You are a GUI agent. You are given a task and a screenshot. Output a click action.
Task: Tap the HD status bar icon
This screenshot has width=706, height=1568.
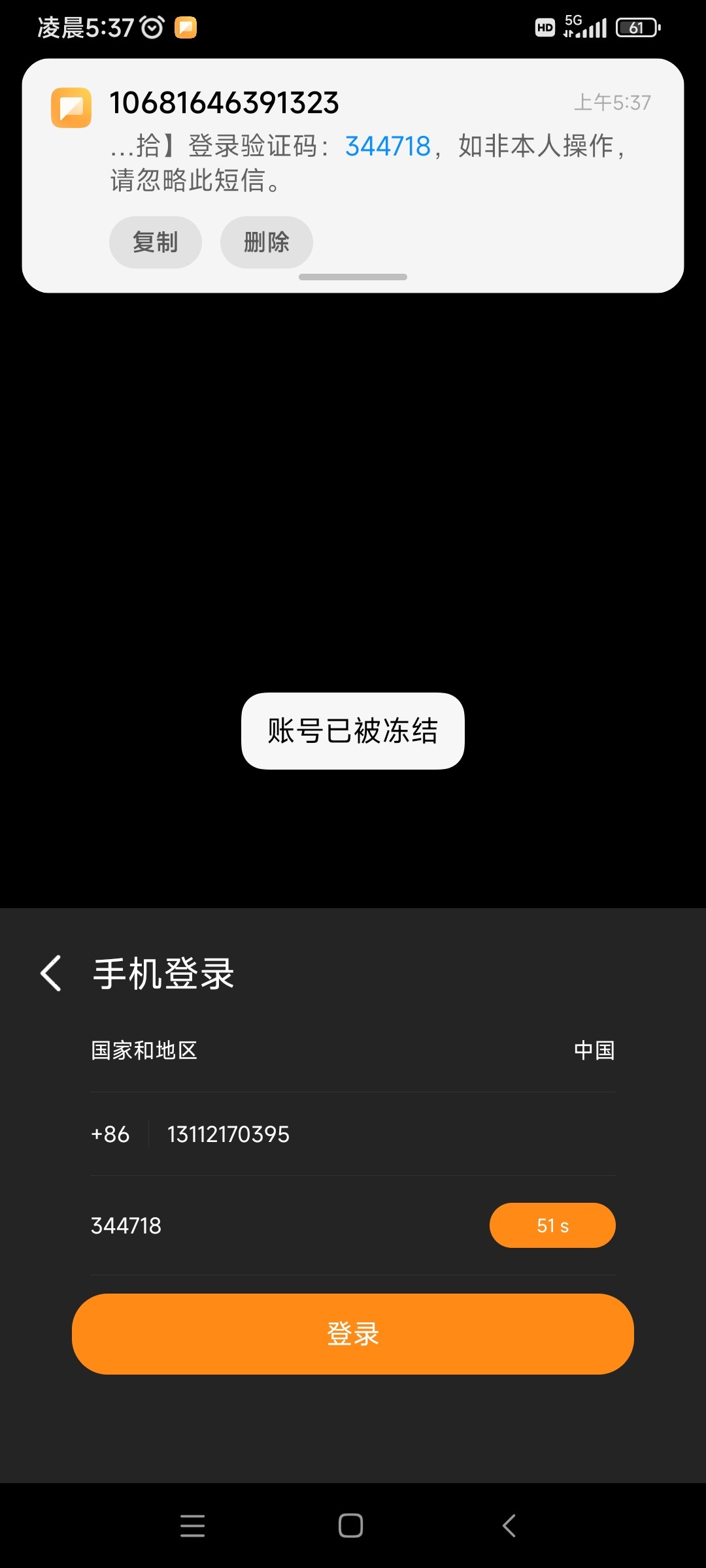tap(545, 27)
